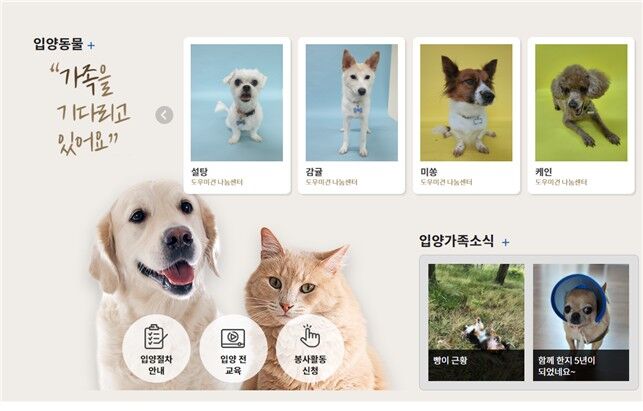View the adoption card for 케인
This screenshot has height=411, width=643.
580,115
